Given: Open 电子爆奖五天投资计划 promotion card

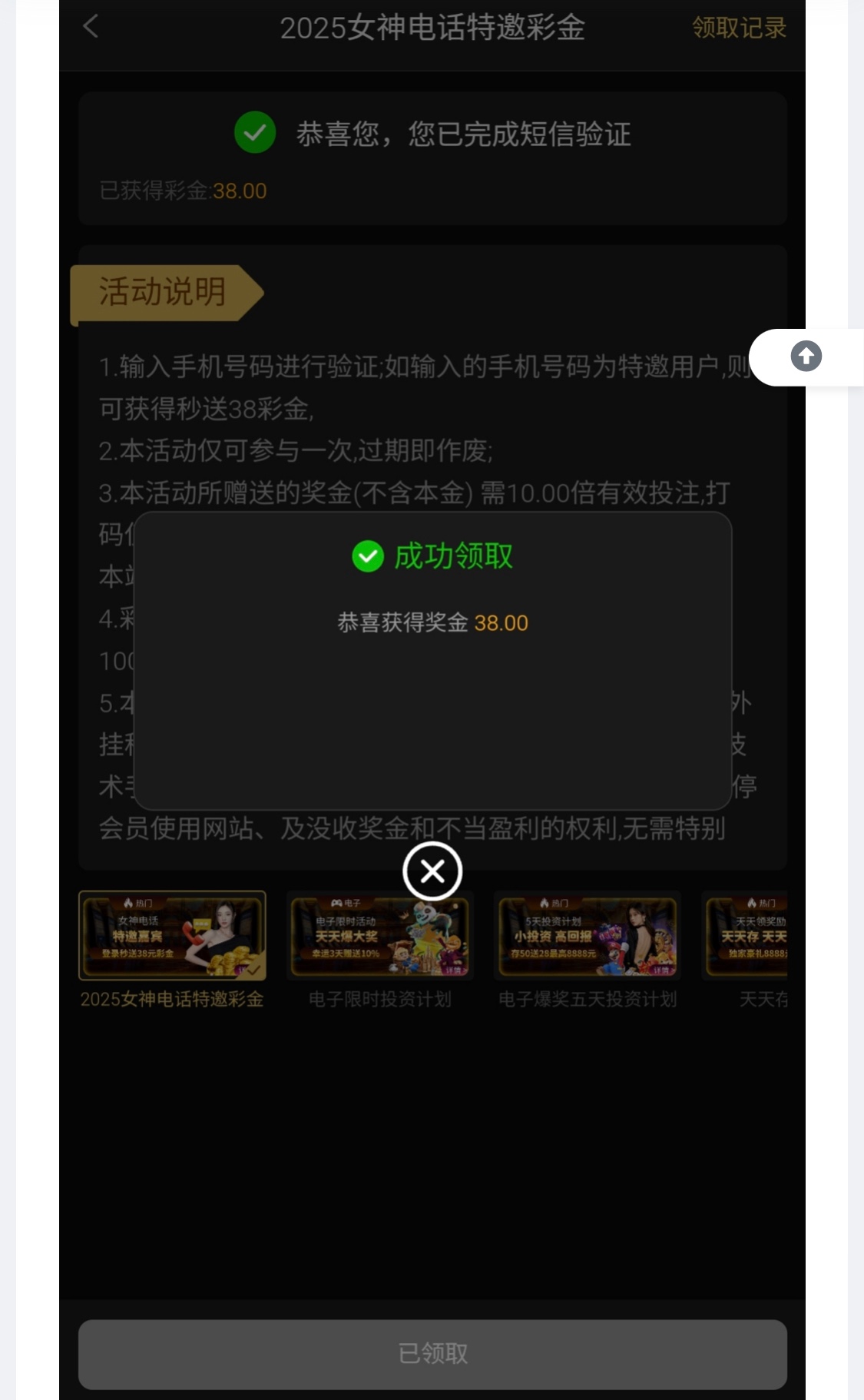Looking at the screenshot, I should tap(588, 936).
